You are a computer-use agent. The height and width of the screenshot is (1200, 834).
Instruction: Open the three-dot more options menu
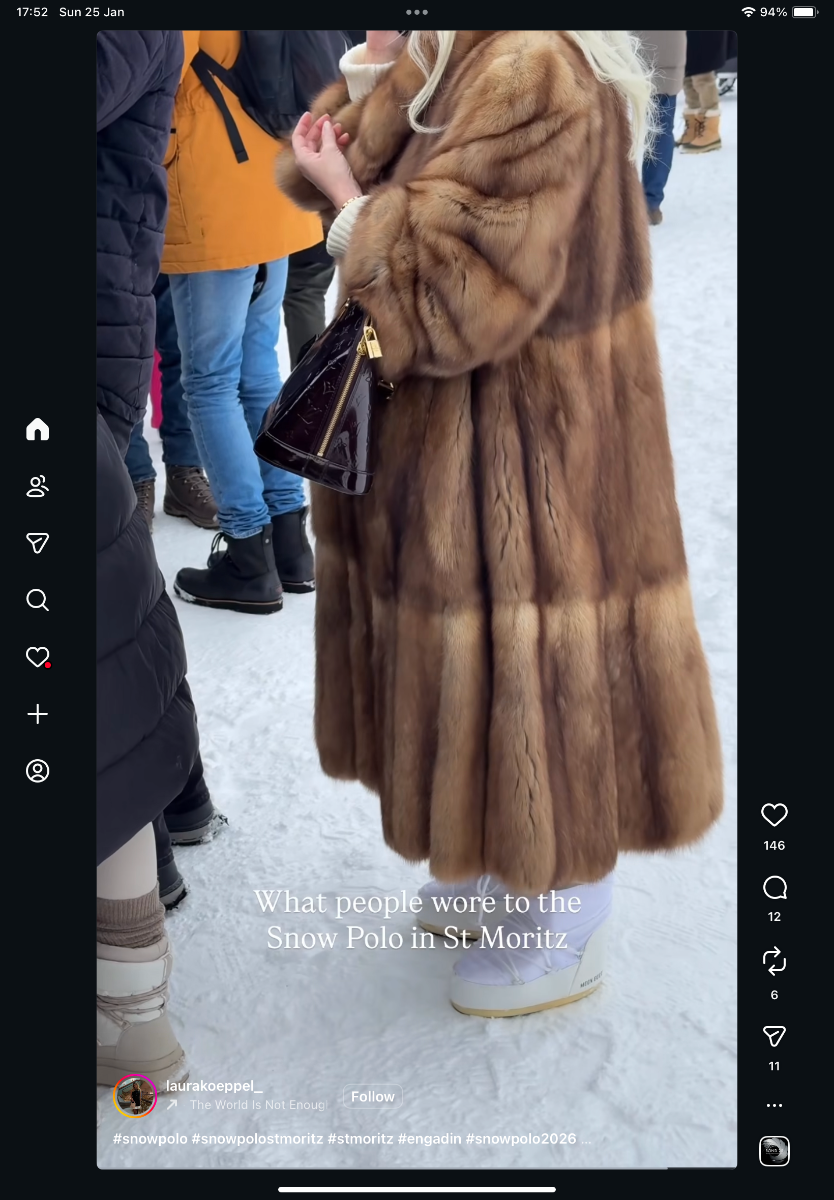(x=774, y=1105)
